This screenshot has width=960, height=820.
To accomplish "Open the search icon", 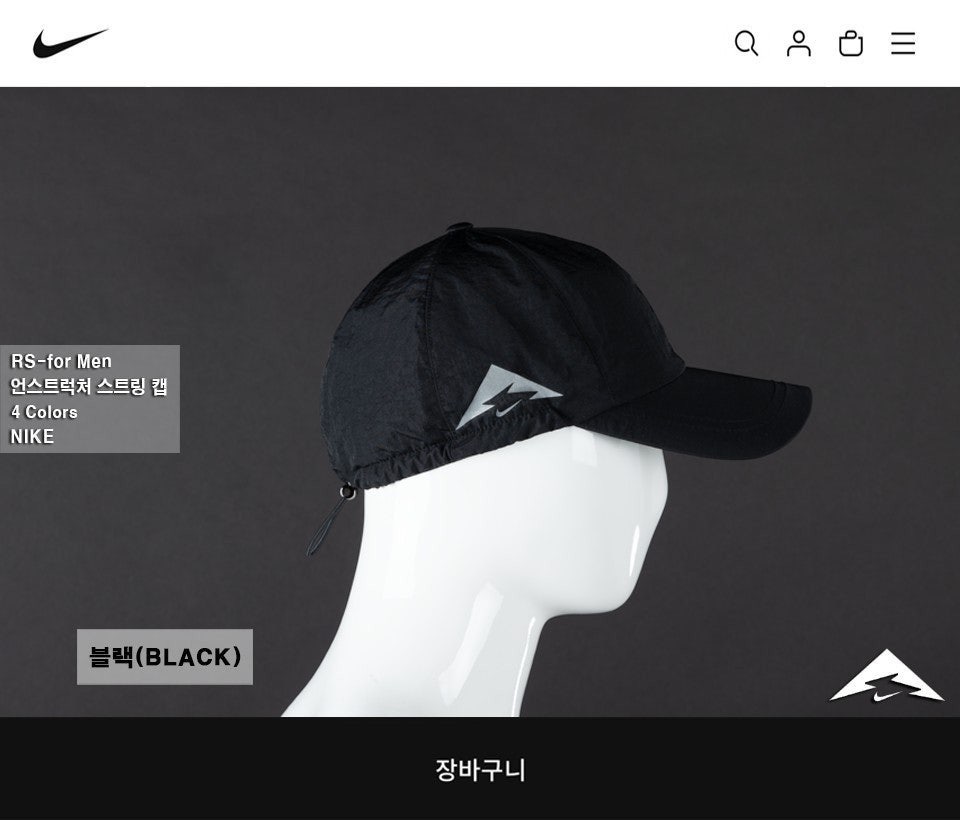I will click(x=746, y=43).
